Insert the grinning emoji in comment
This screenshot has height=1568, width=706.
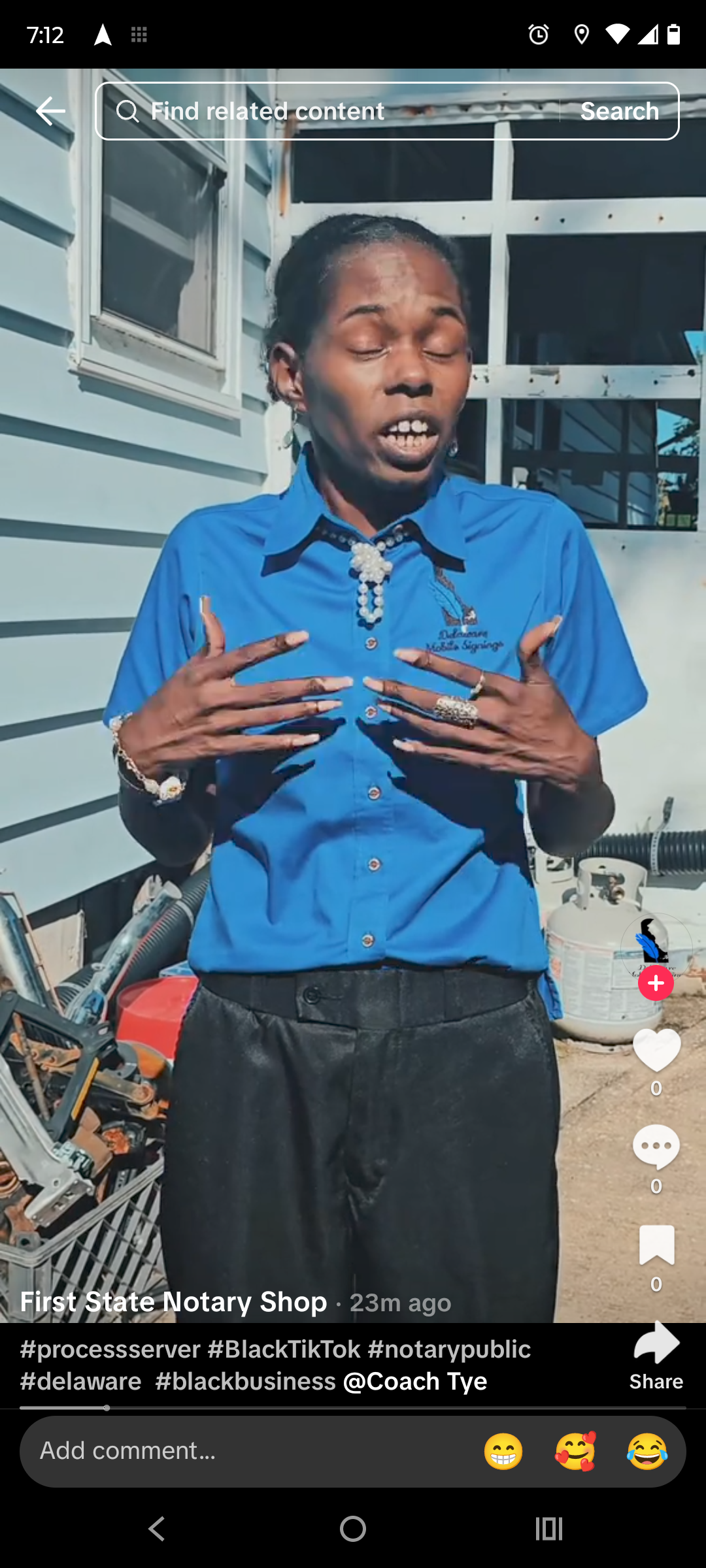pos(503,1451)
